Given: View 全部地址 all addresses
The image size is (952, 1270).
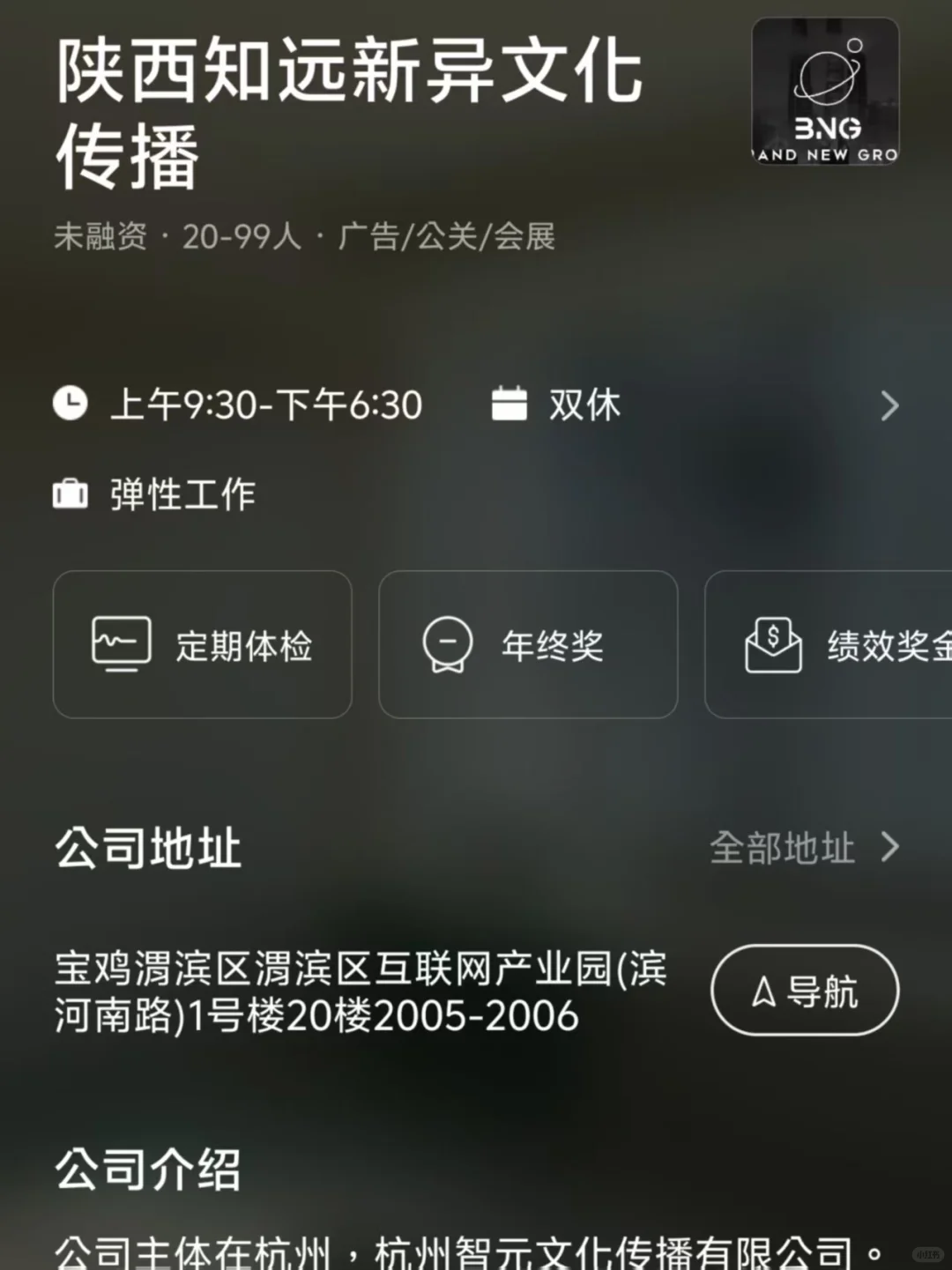Looking at the screenshot, I should tap(804, 848).
